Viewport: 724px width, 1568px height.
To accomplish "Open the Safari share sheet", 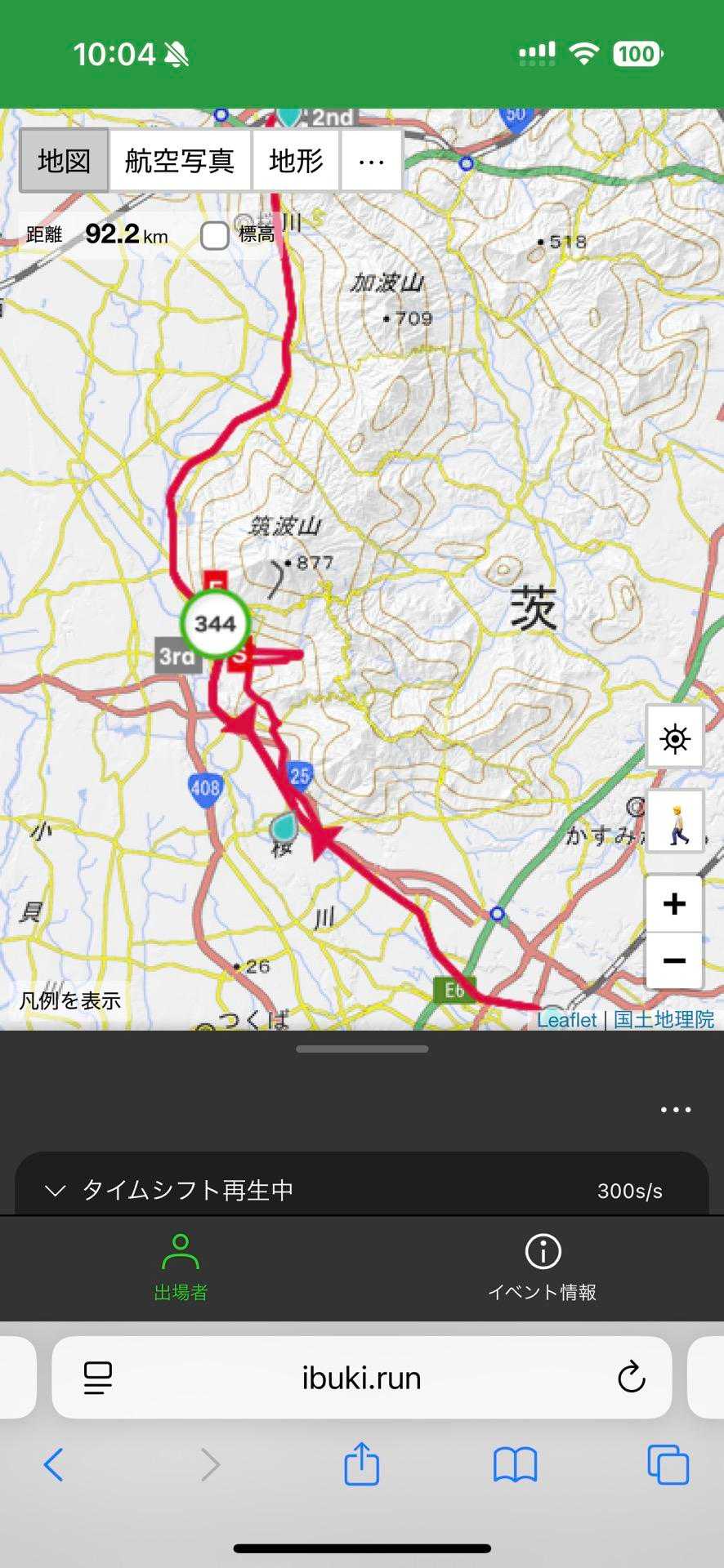I will (x=361, y=1463).
